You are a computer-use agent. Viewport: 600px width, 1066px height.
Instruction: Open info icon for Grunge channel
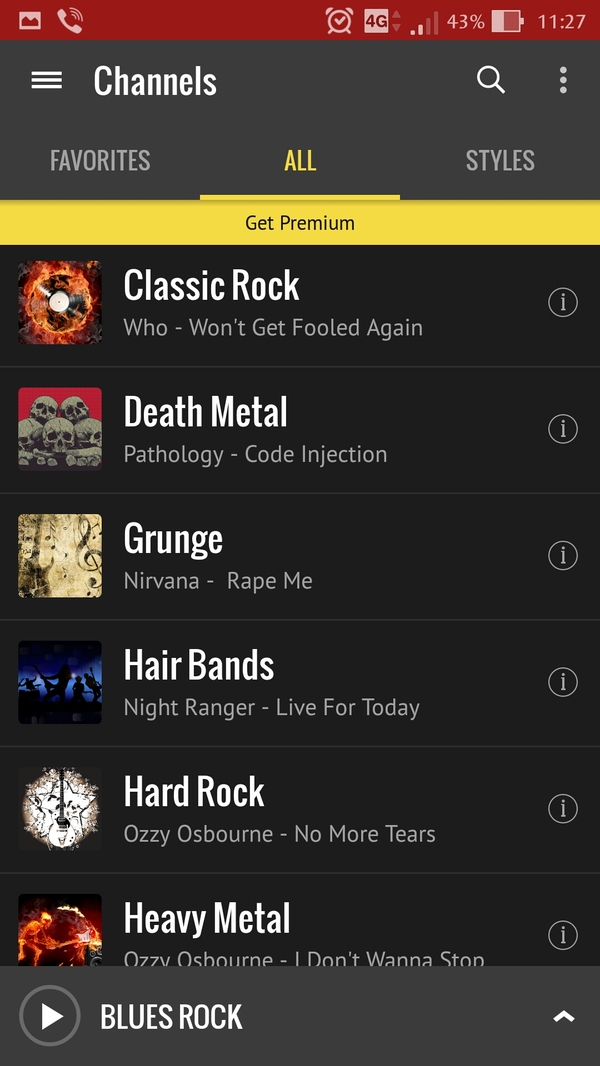[x=563, y=556]
